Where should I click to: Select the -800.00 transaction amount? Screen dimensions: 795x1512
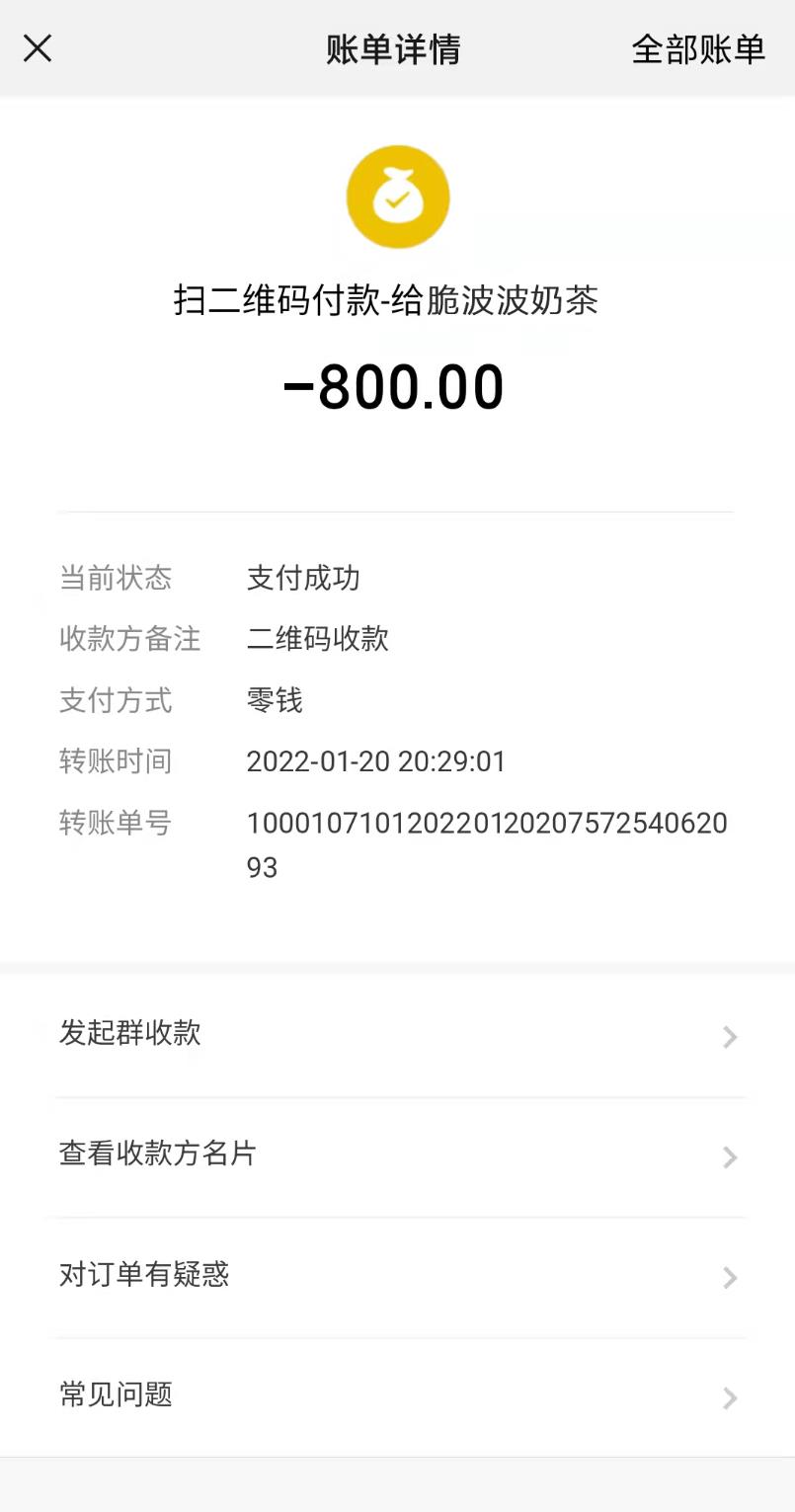[x=397, y=386]
